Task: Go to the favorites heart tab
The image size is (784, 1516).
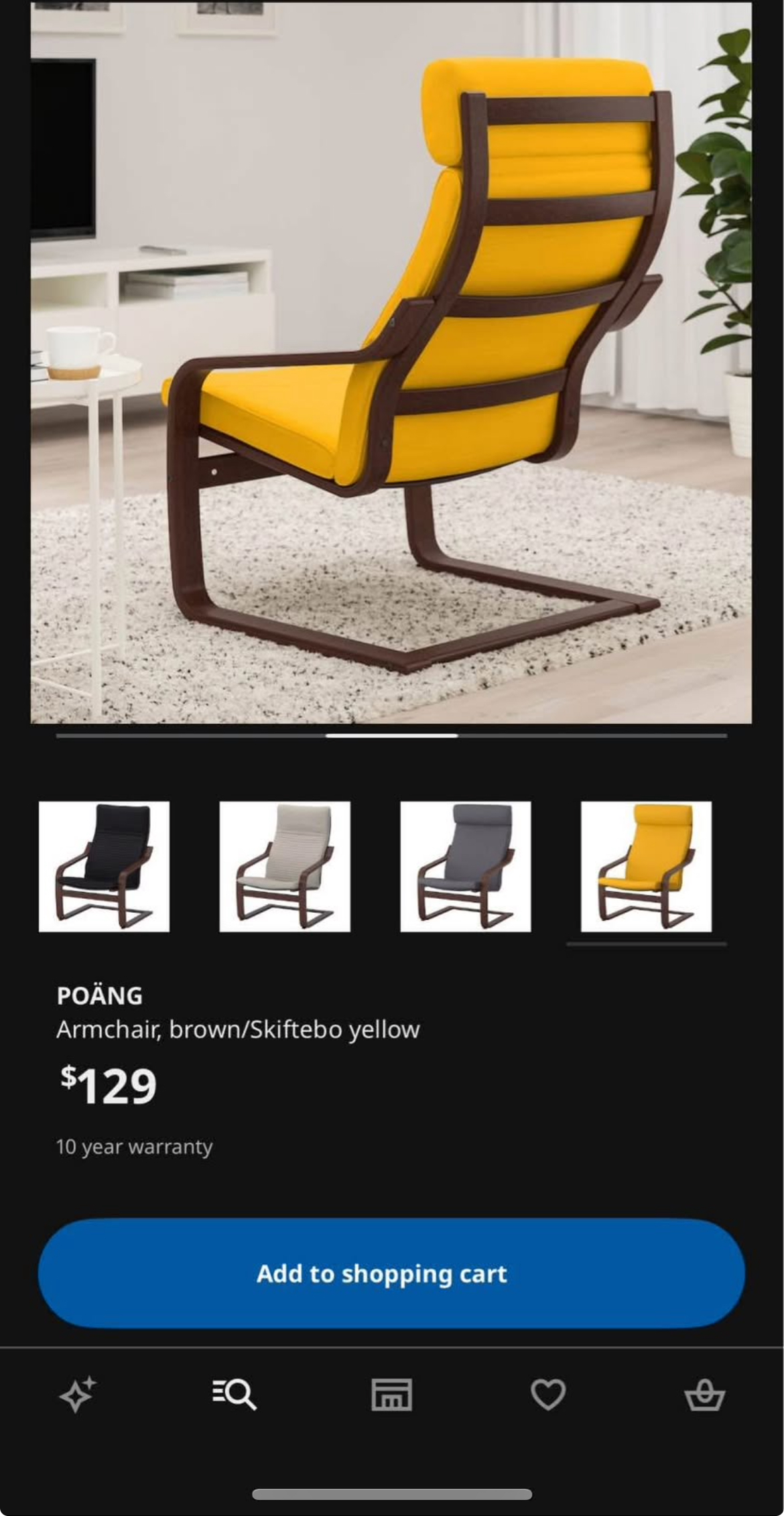Action: [548, 1395]
